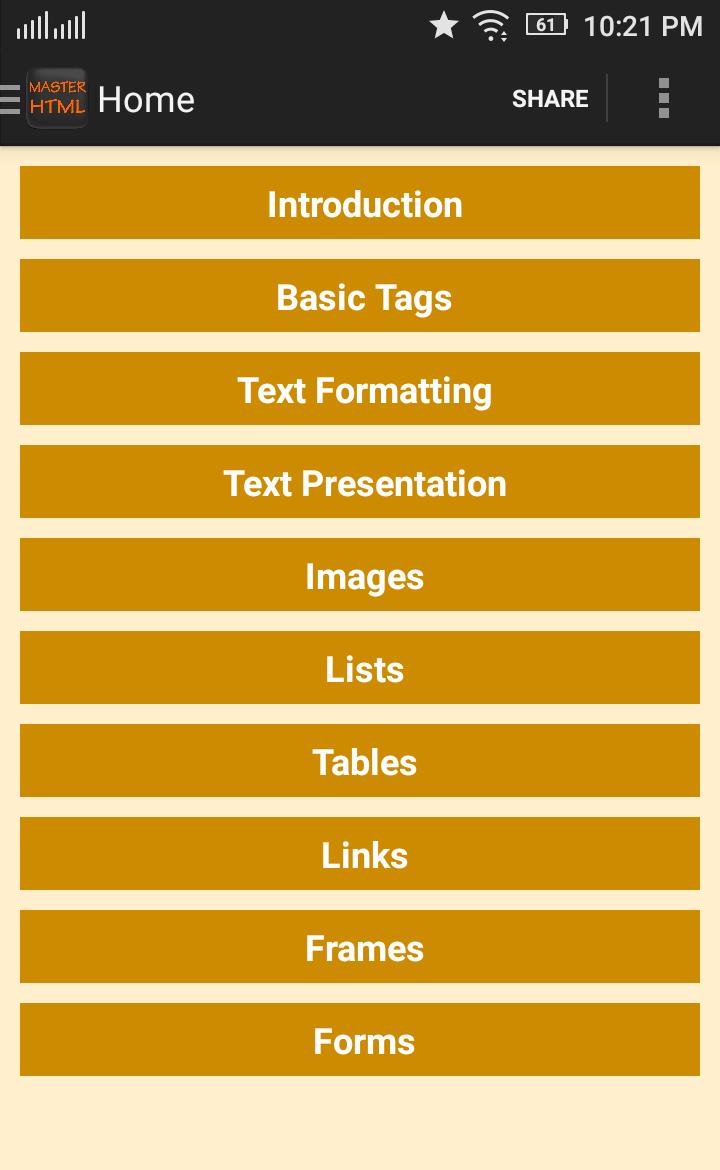Open the overflow menu
Image resolution: width=720 pixels, height=1170 pixels.
(x=664, y=99)
